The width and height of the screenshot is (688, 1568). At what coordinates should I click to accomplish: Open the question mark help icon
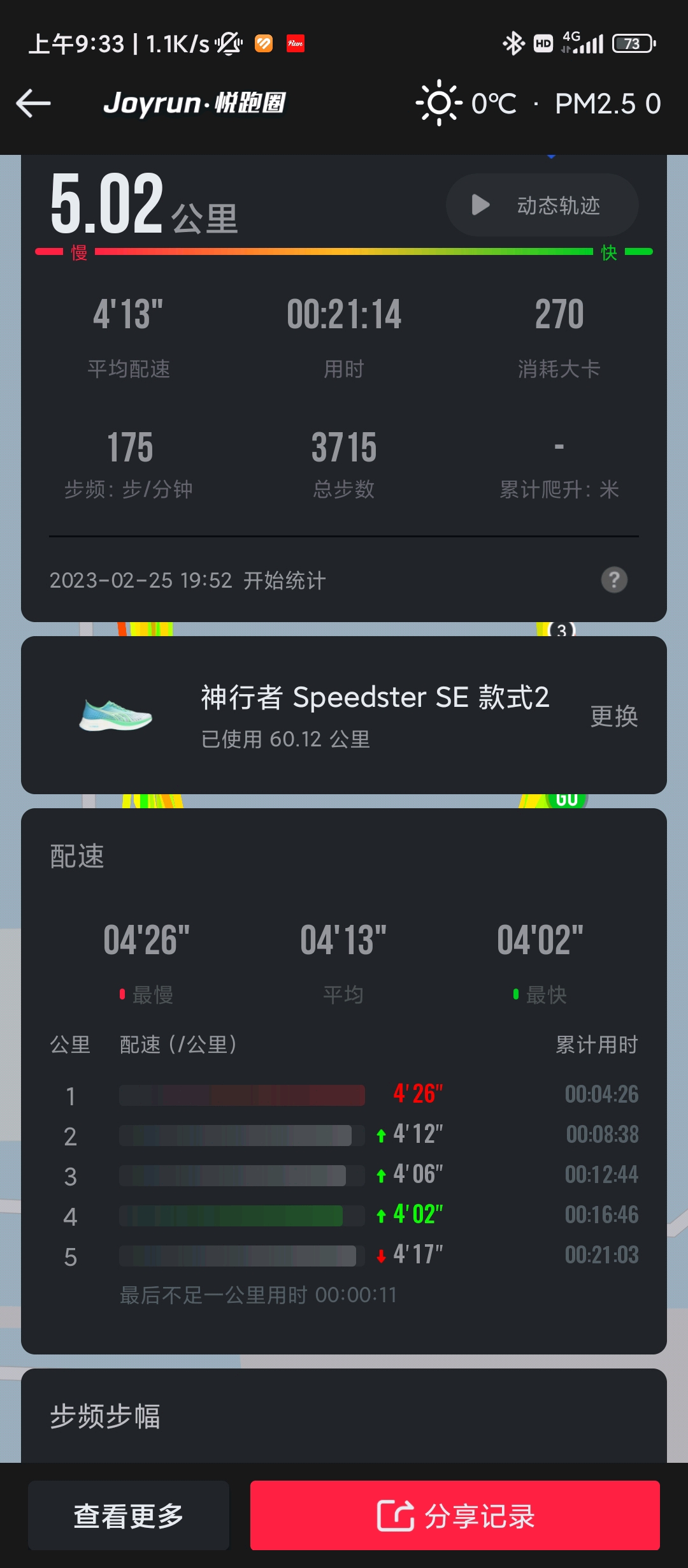click(x=614, y=580)
